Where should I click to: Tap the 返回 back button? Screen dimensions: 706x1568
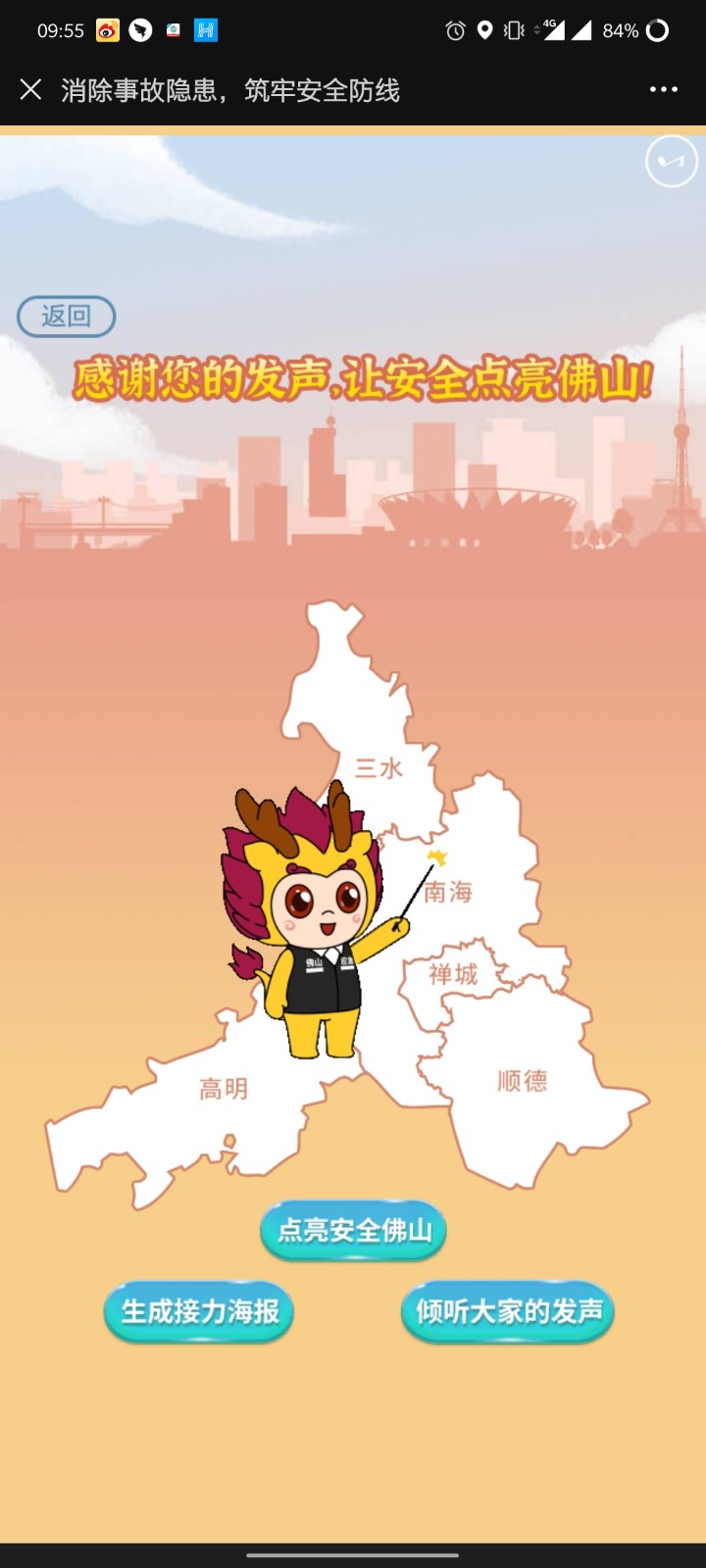click(x=67, y=317)
